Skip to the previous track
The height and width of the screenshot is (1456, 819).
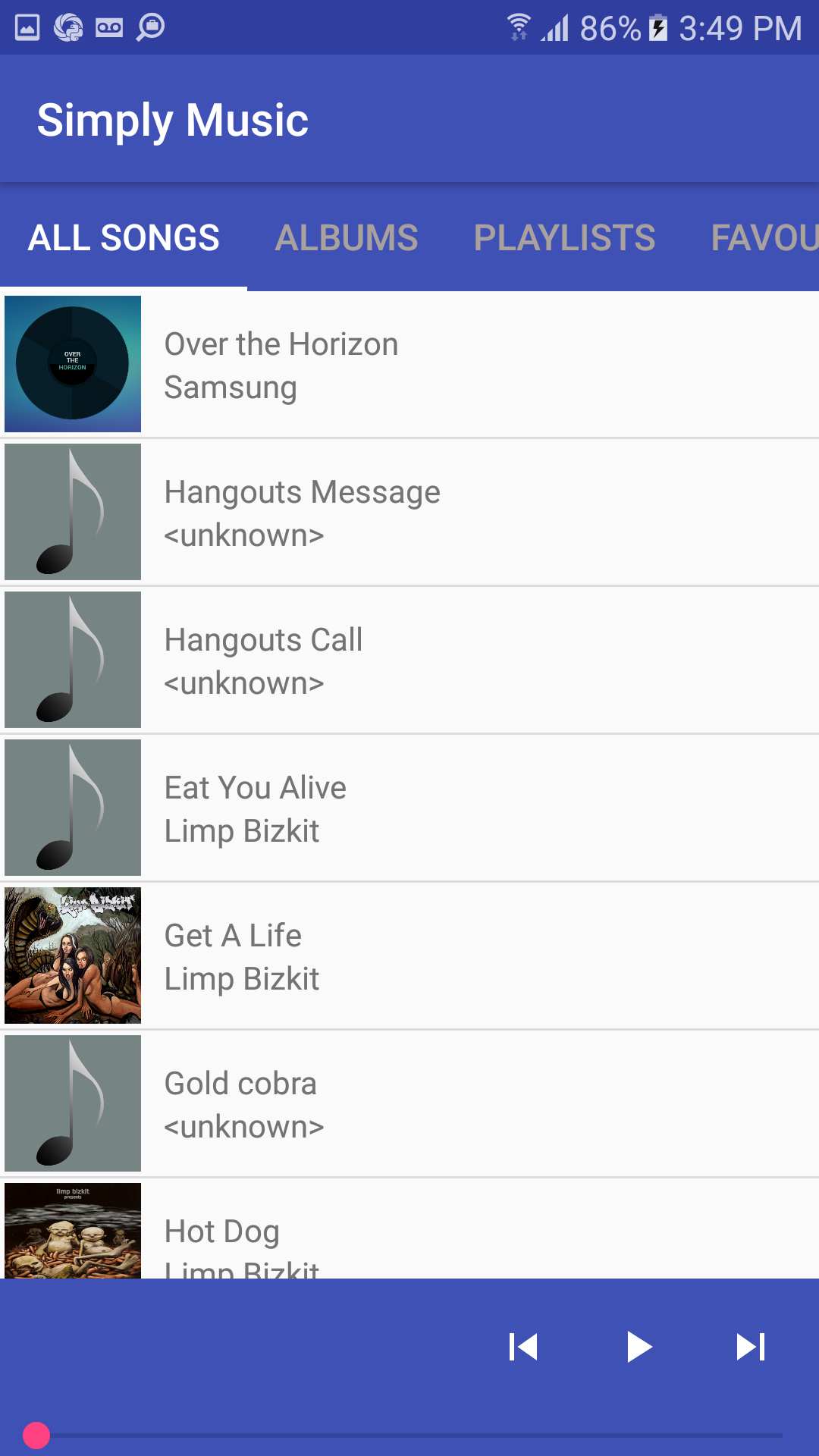[523, 1348]
